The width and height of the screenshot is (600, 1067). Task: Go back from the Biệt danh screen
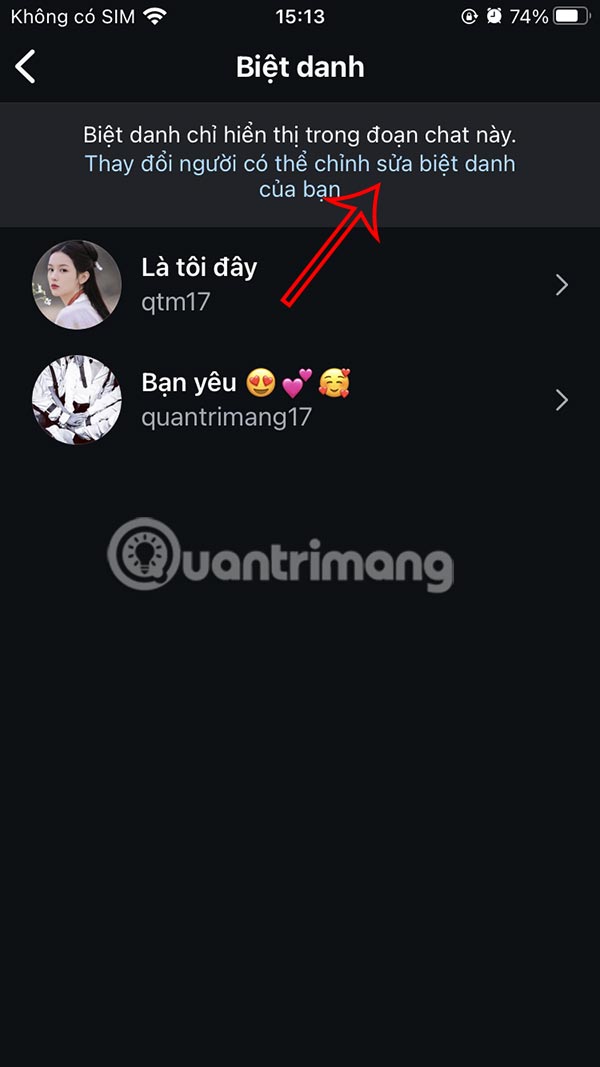point(26,67)
